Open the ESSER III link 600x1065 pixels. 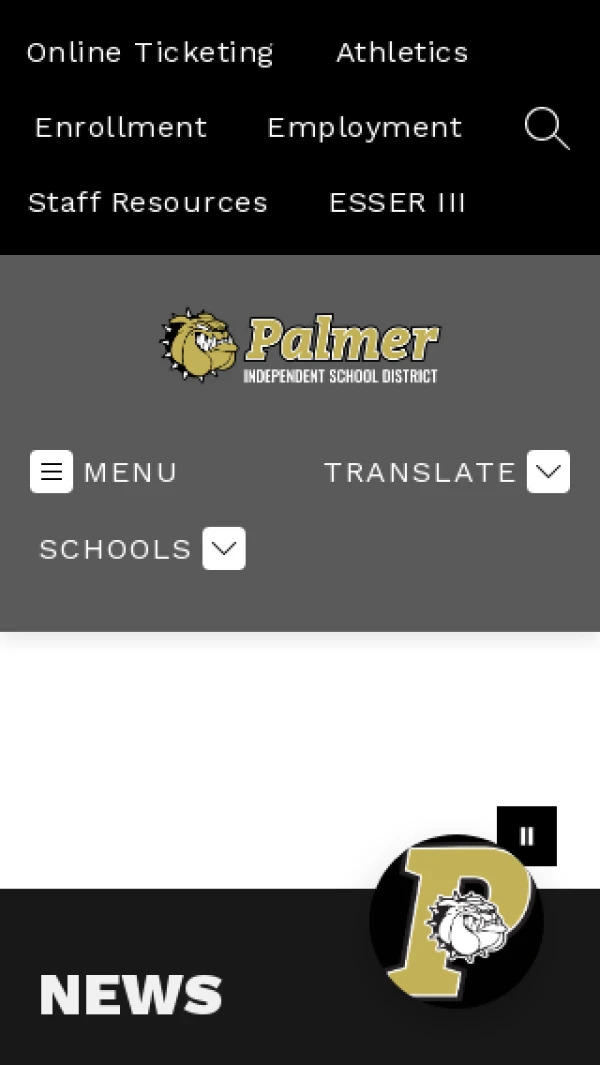[397, 202]
